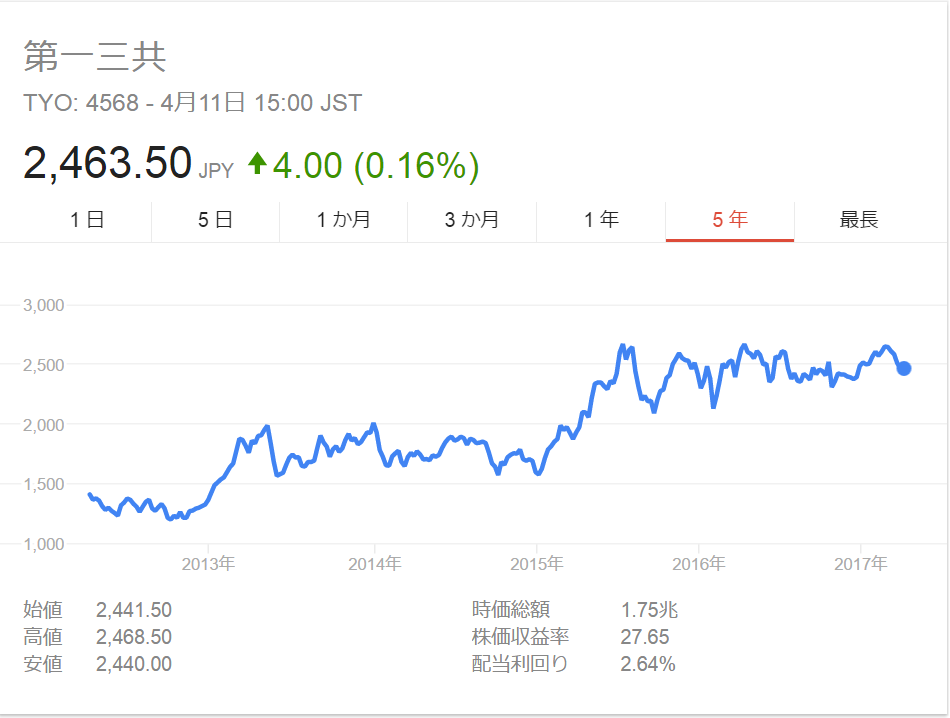Select the 1年 range tab
Screen dimensions: 950x718
pos(601,220)
